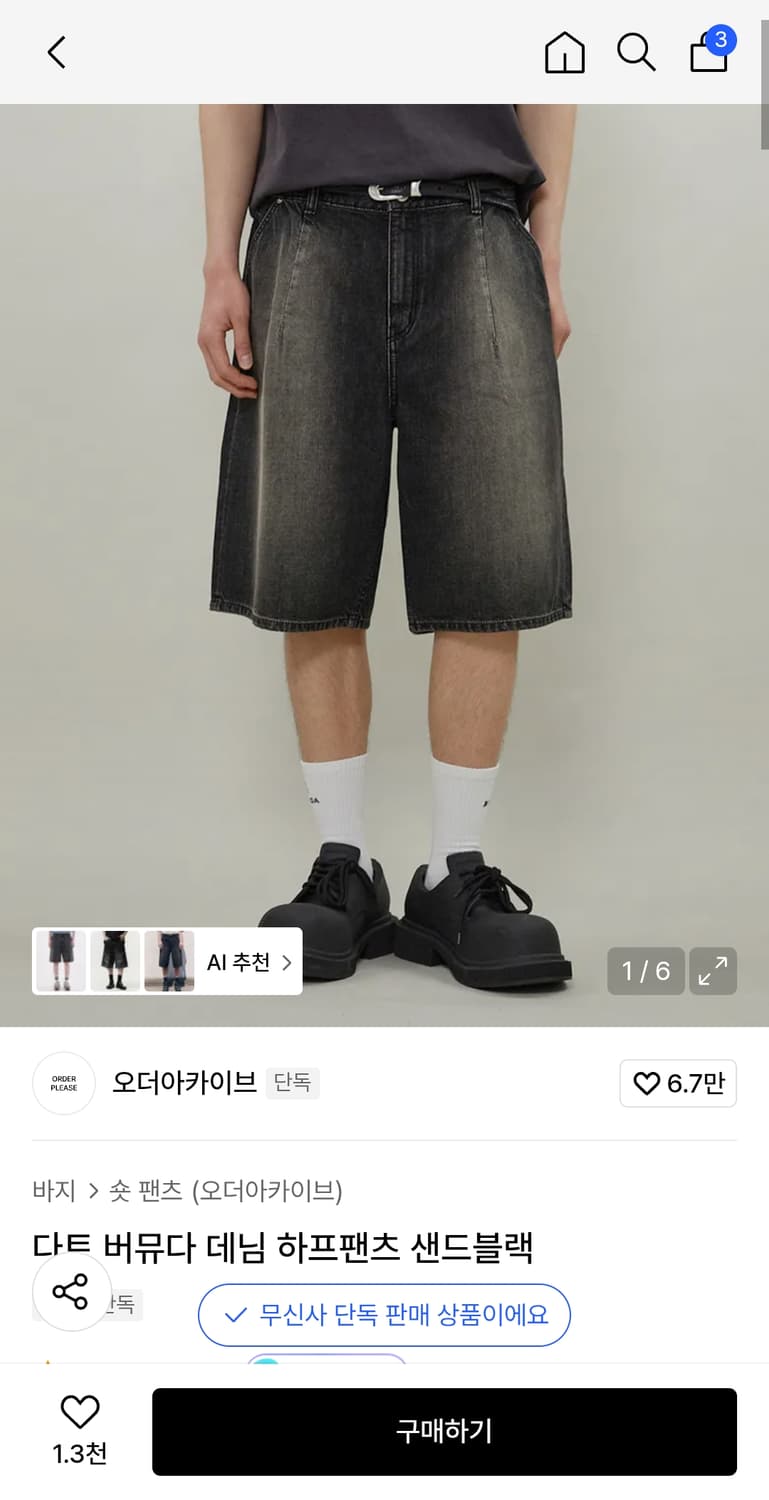The image size is (769, 1500).
Task: Tap the 1/6 image counter
Action: click(646, 971)
